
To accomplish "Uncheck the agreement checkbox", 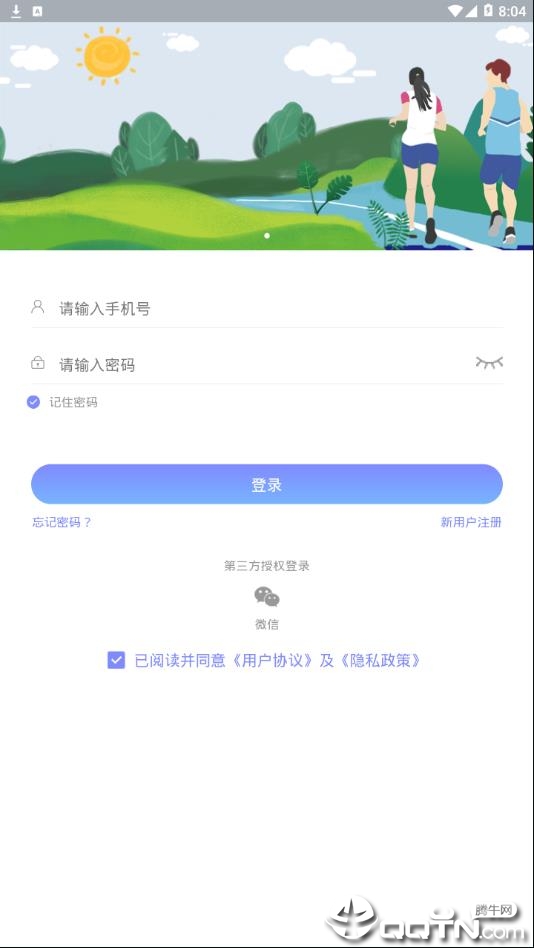I will pyautogui.click(x=116, y=660).
